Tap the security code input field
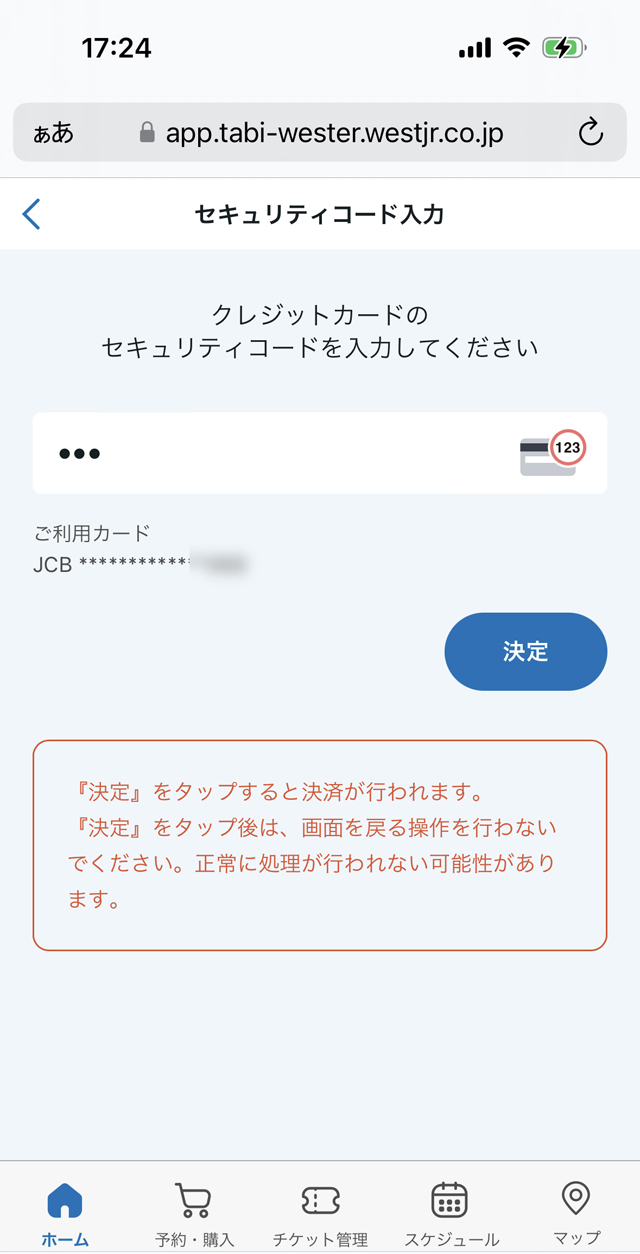The image size is (640, 1254). (320, 453)
